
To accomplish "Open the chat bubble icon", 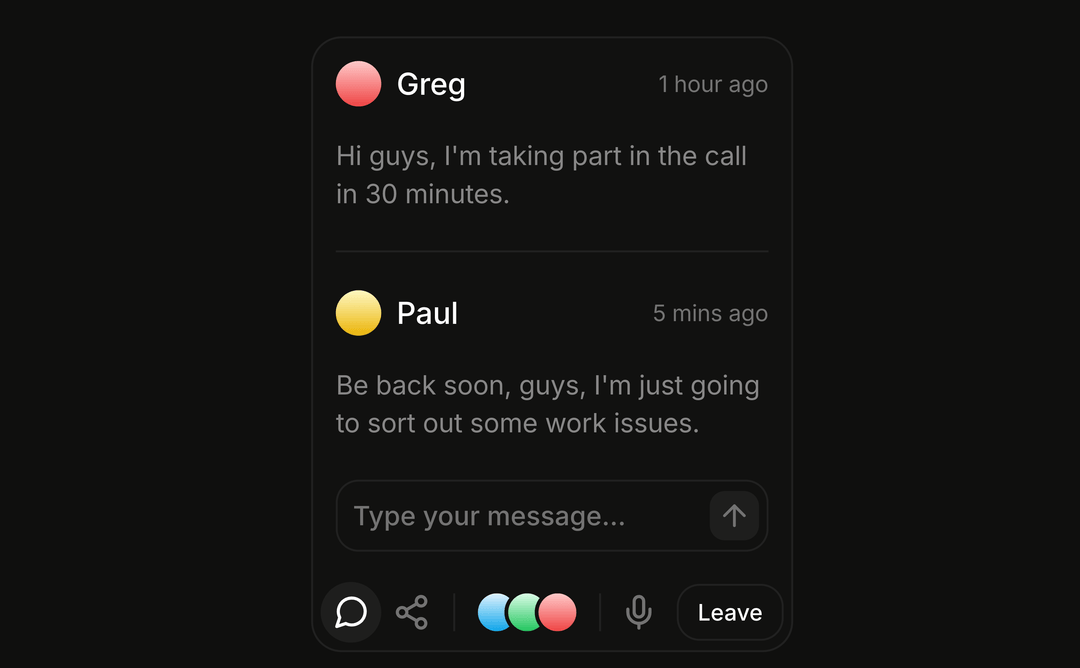I will [x=351, y=612].
